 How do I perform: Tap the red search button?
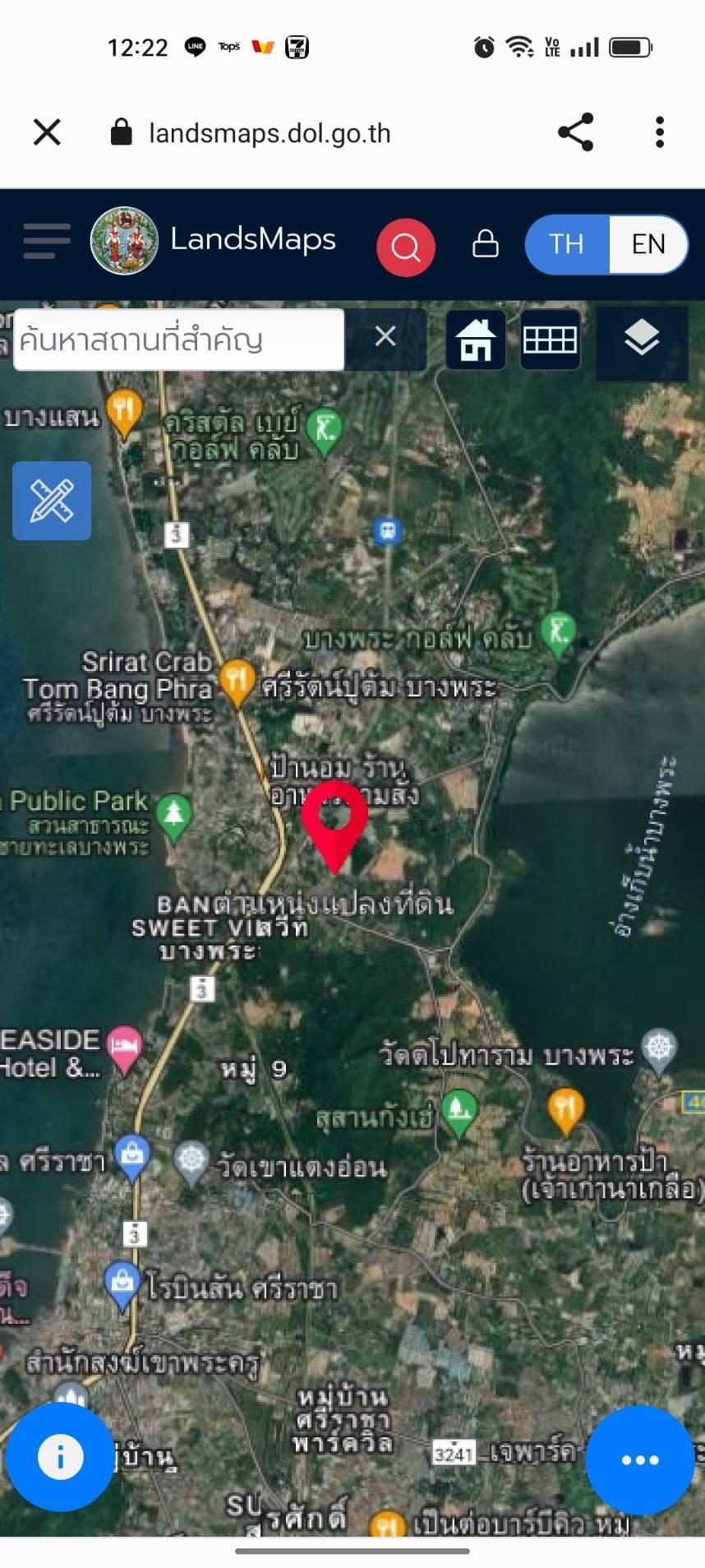(x=405, y=246)
